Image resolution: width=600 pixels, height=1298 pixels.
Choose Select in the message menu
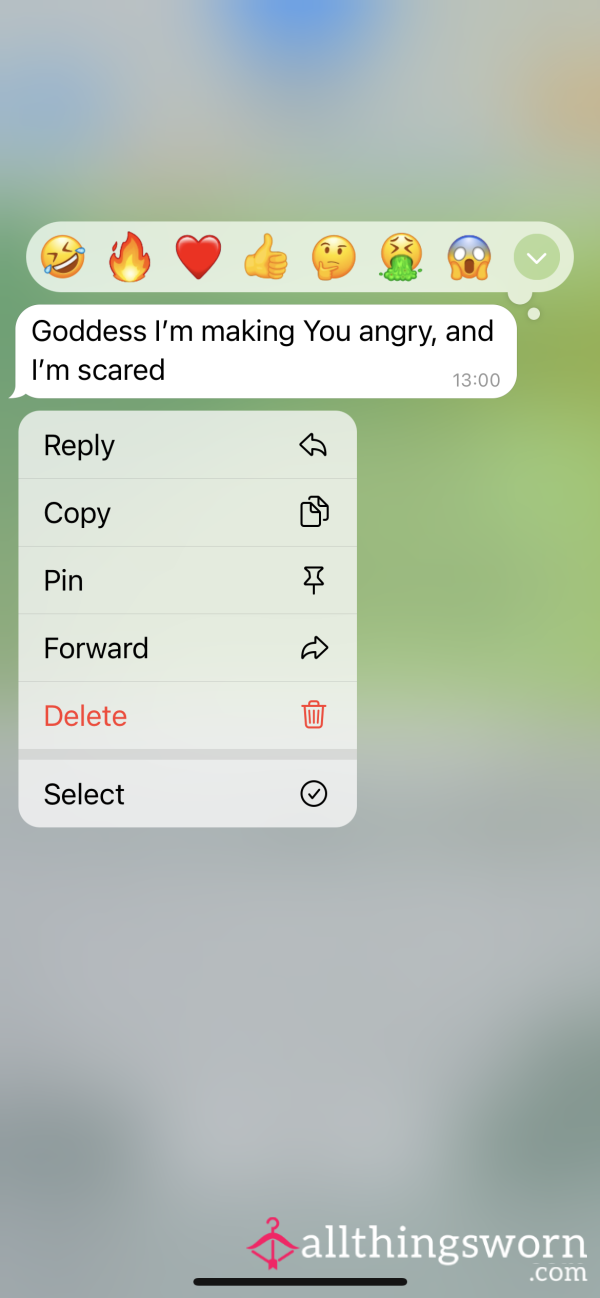187,794
